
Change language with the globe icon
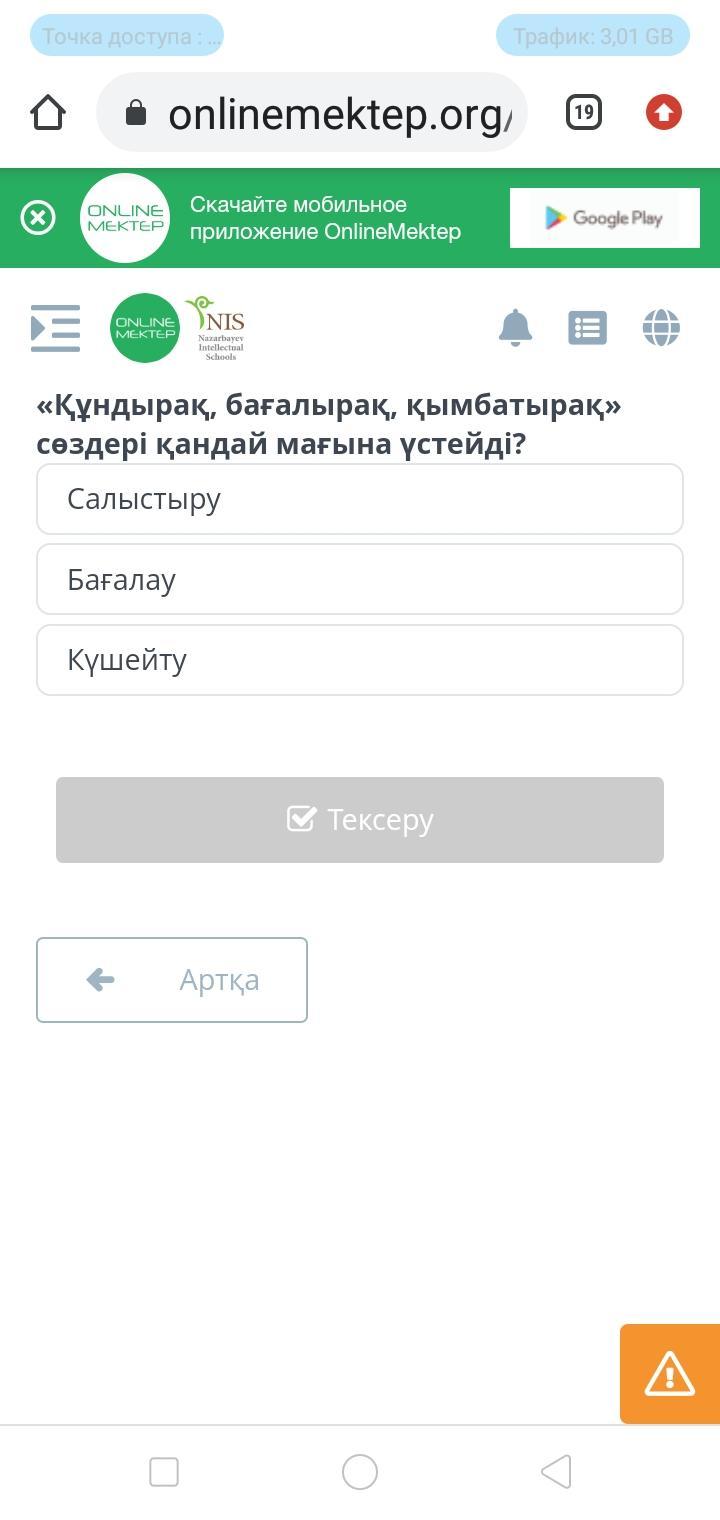click(x=661, y=327)
